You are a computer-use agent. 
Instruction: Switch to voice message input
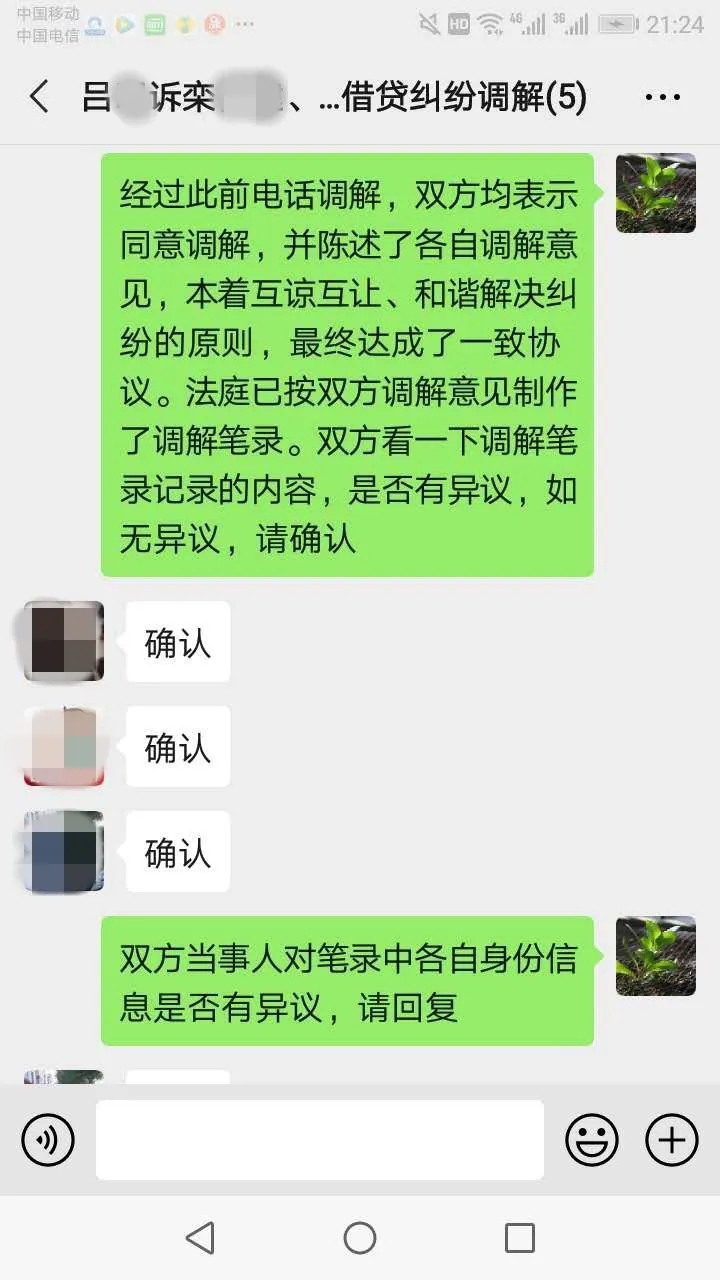[x=48, y=1140]
